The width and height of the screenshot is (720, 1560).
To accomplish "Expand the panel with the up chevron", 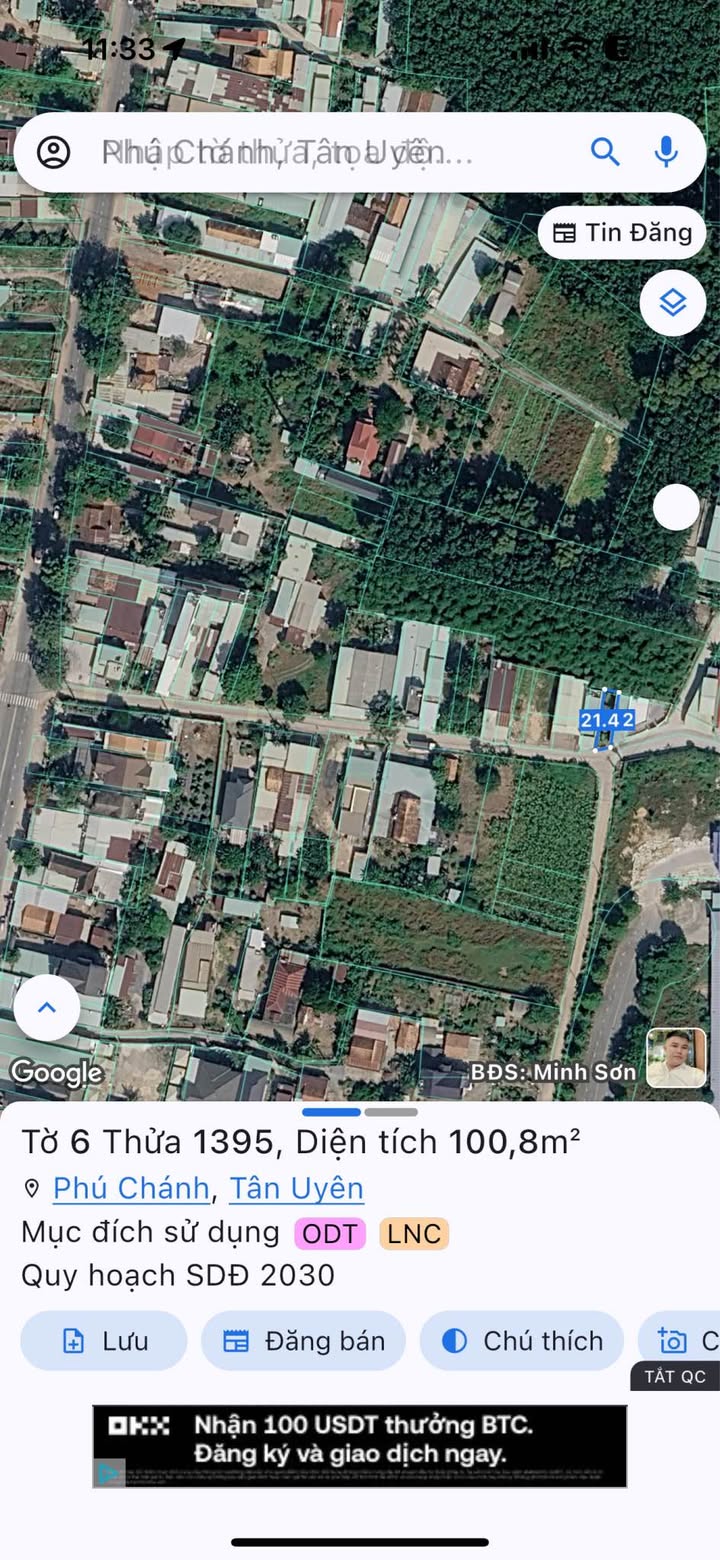I will 47,1007.
